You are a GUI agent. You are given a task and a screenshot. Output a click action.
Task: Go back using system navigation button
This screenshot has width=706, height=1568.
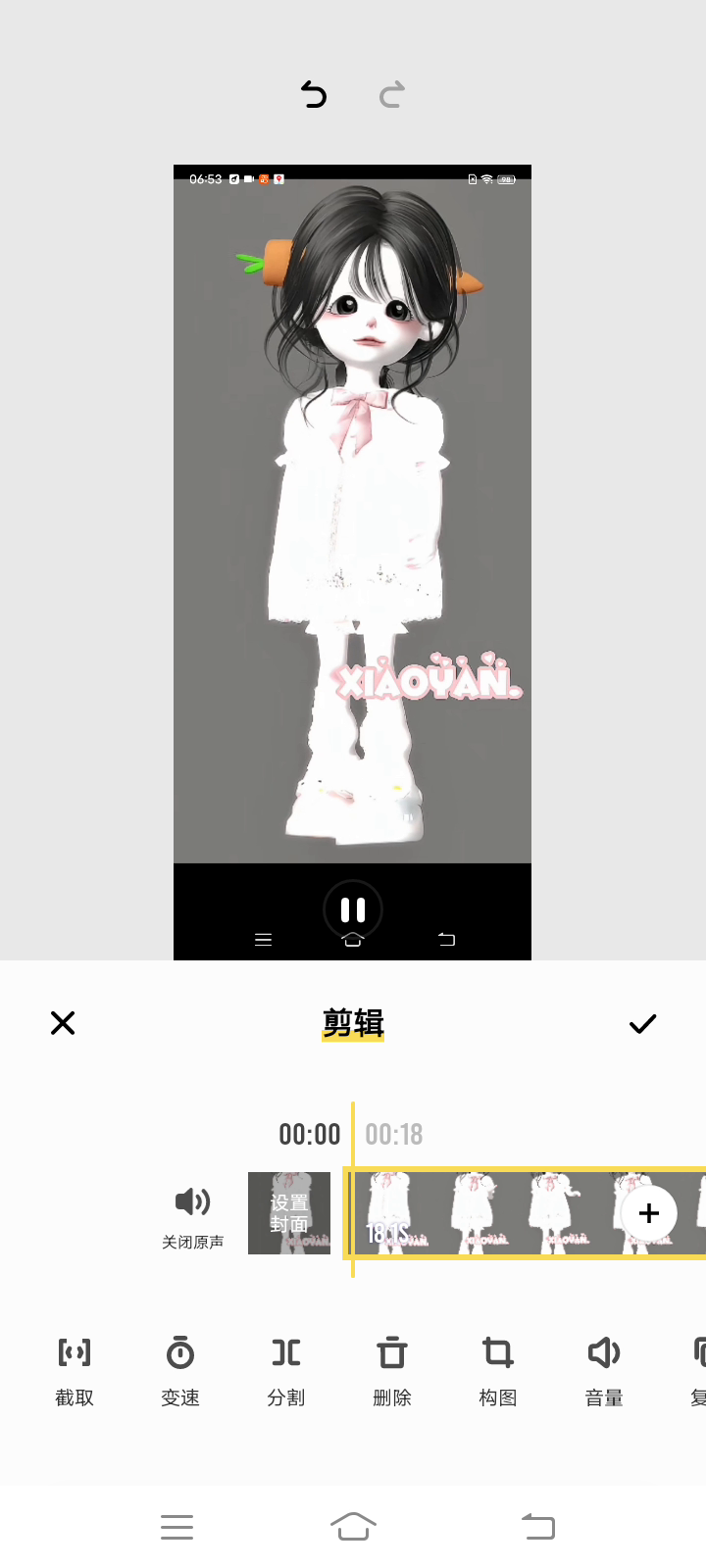(537, 1527)
